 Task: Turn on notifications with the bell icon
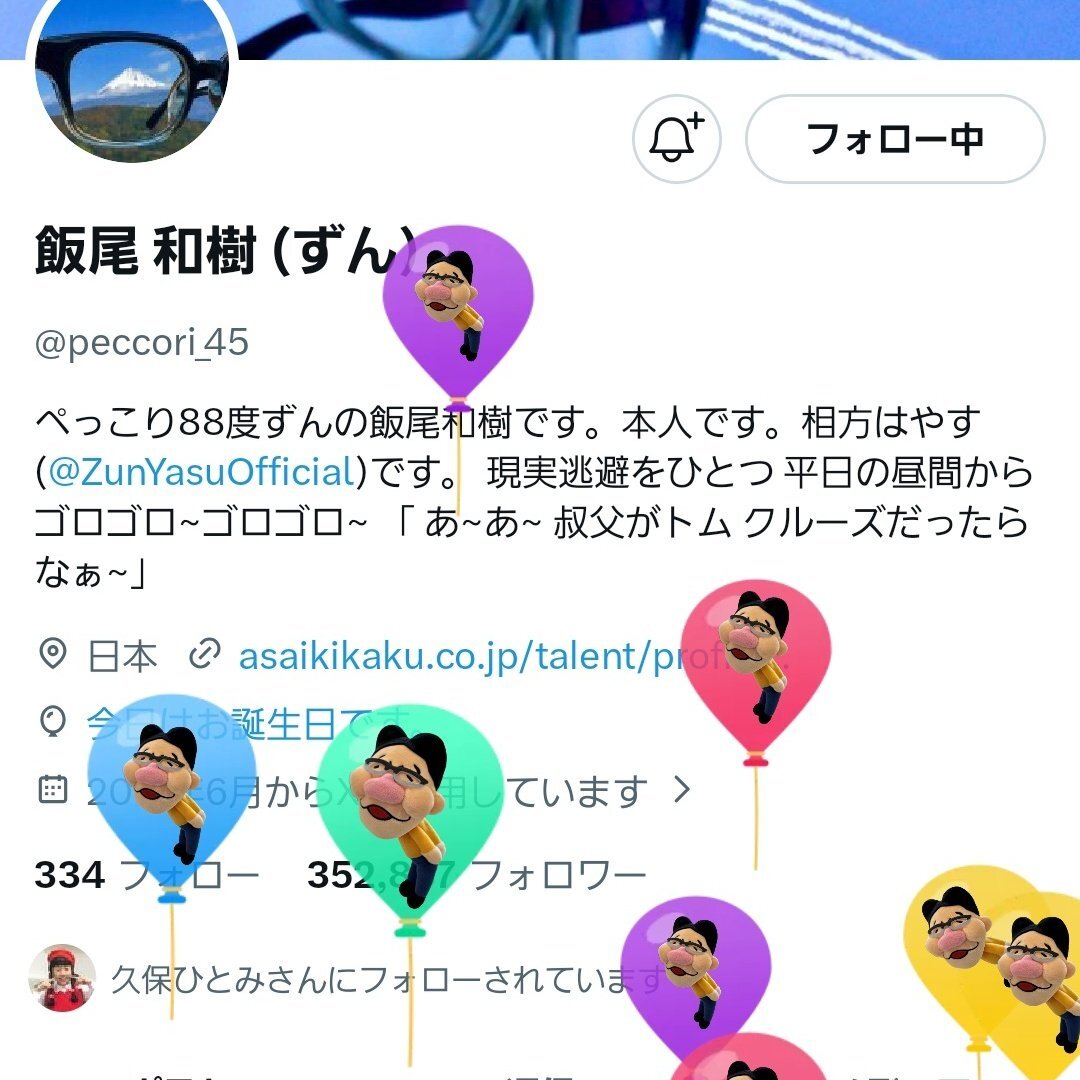coord(677,139)
